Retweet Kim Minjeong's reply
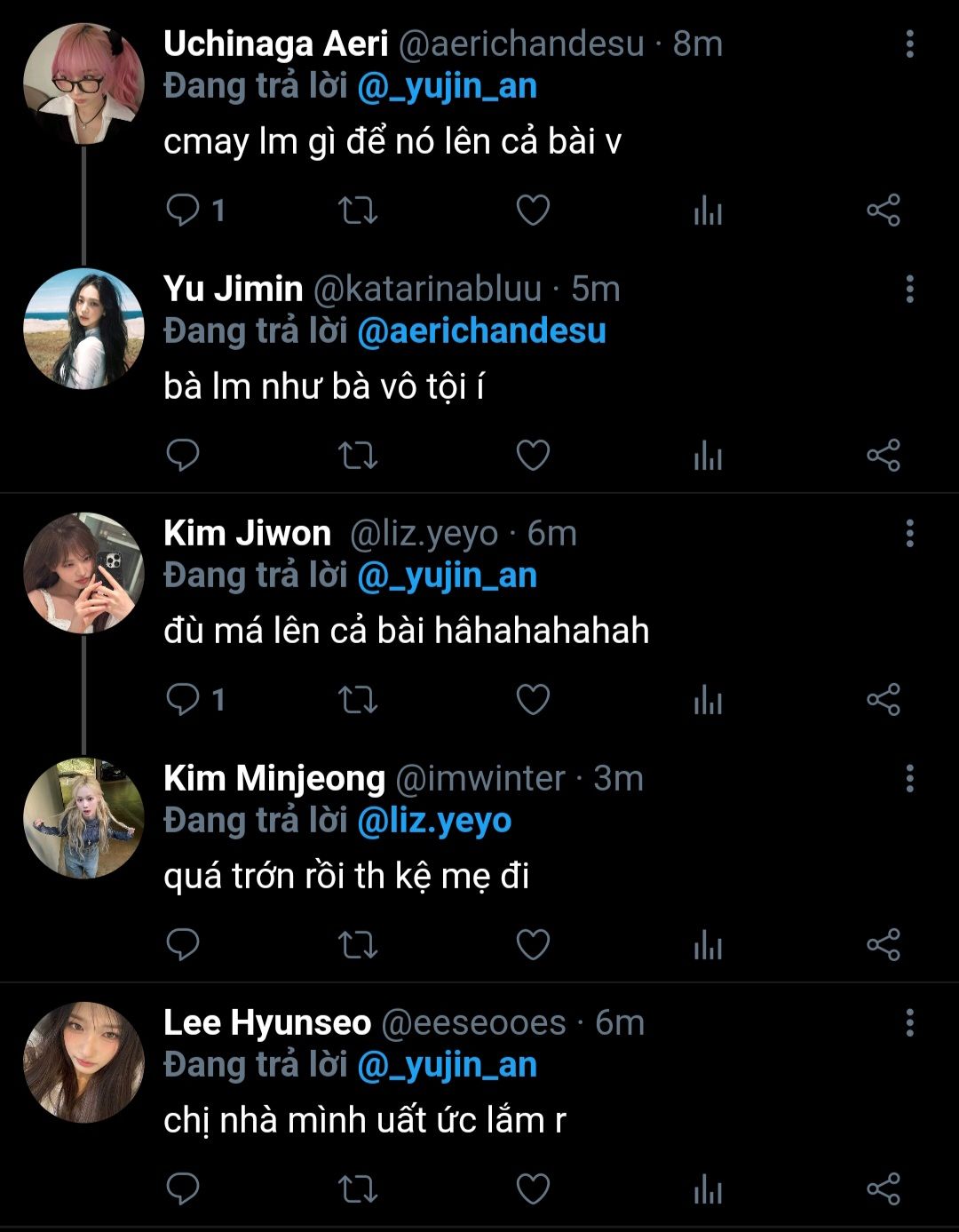This screenshot has height=1232, width=959. coord(358,944)
